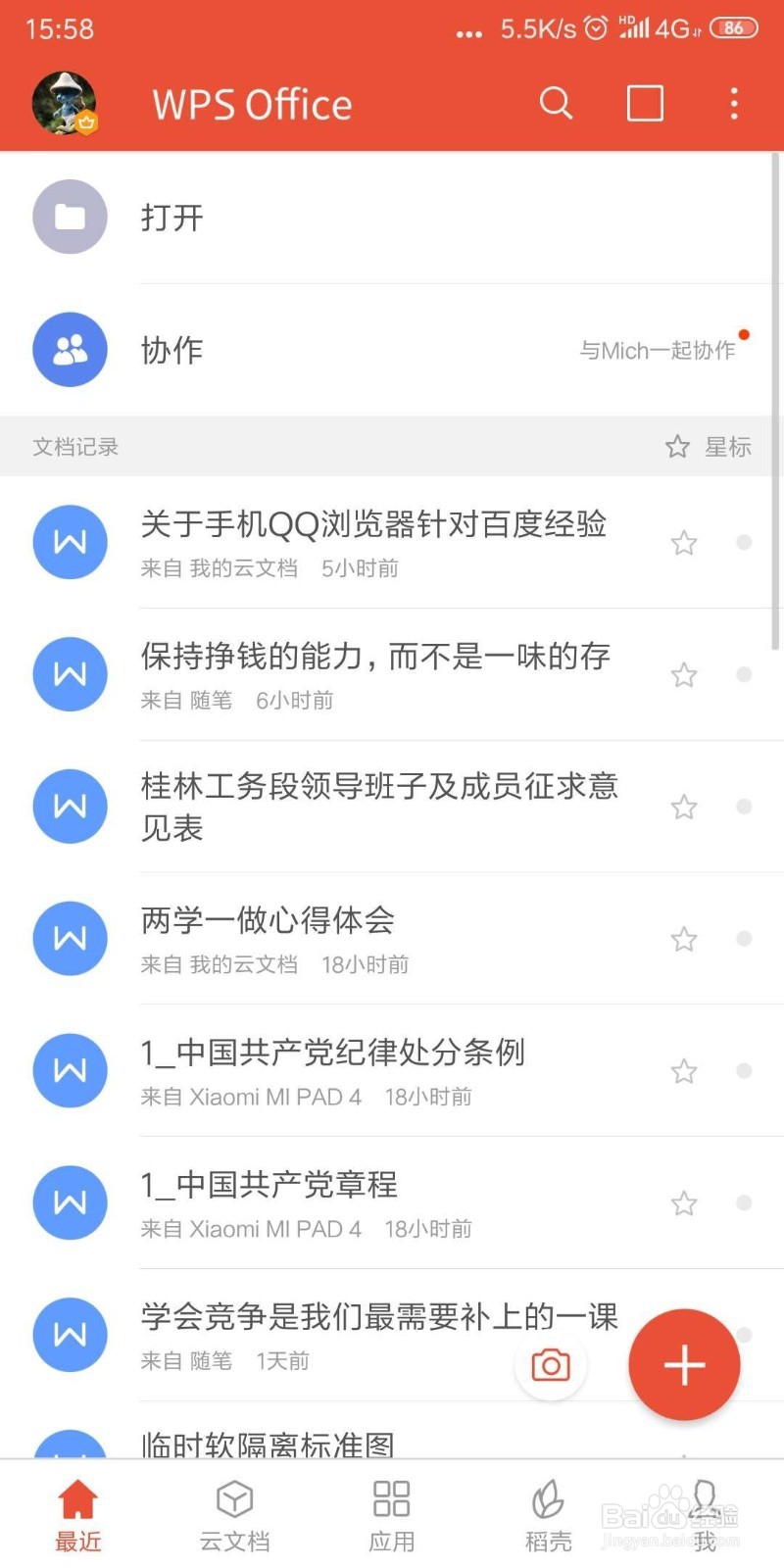Star the document 两学一做心得体会
This screenshot has height=1568, width=784.
(x=683, y=939)
